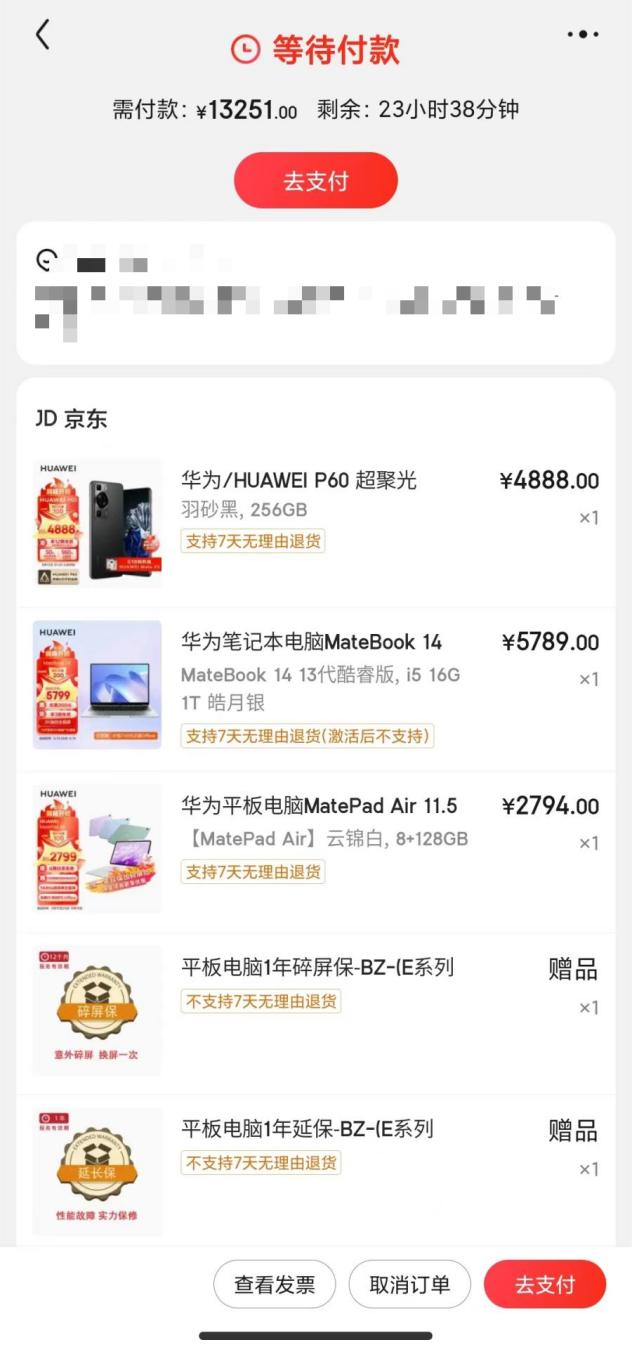Open the delivery address card

pos(316,292)
